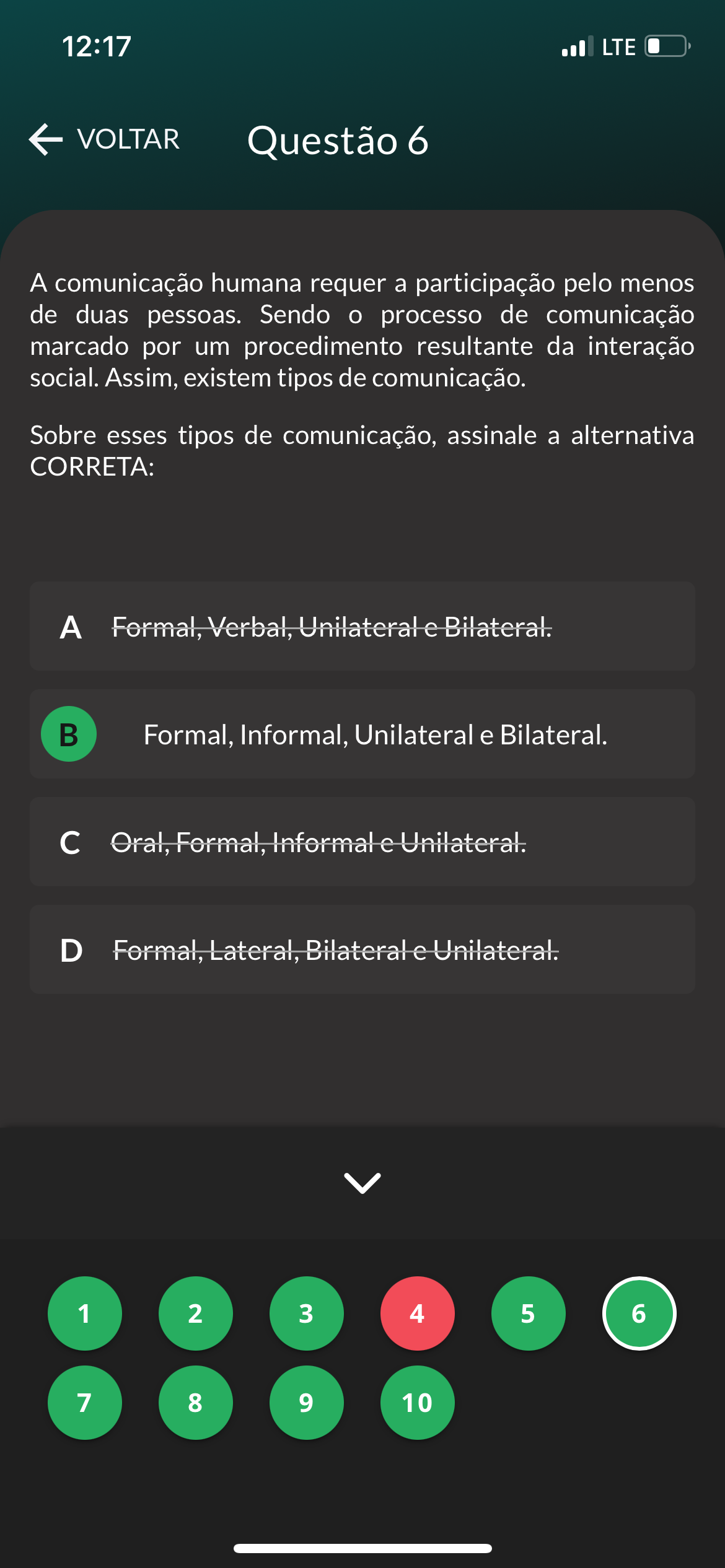The image size is (725, 1568).
Task: Choose option B Formal, Informal, Unilateral e Bilateral
Action: [362, 734]
